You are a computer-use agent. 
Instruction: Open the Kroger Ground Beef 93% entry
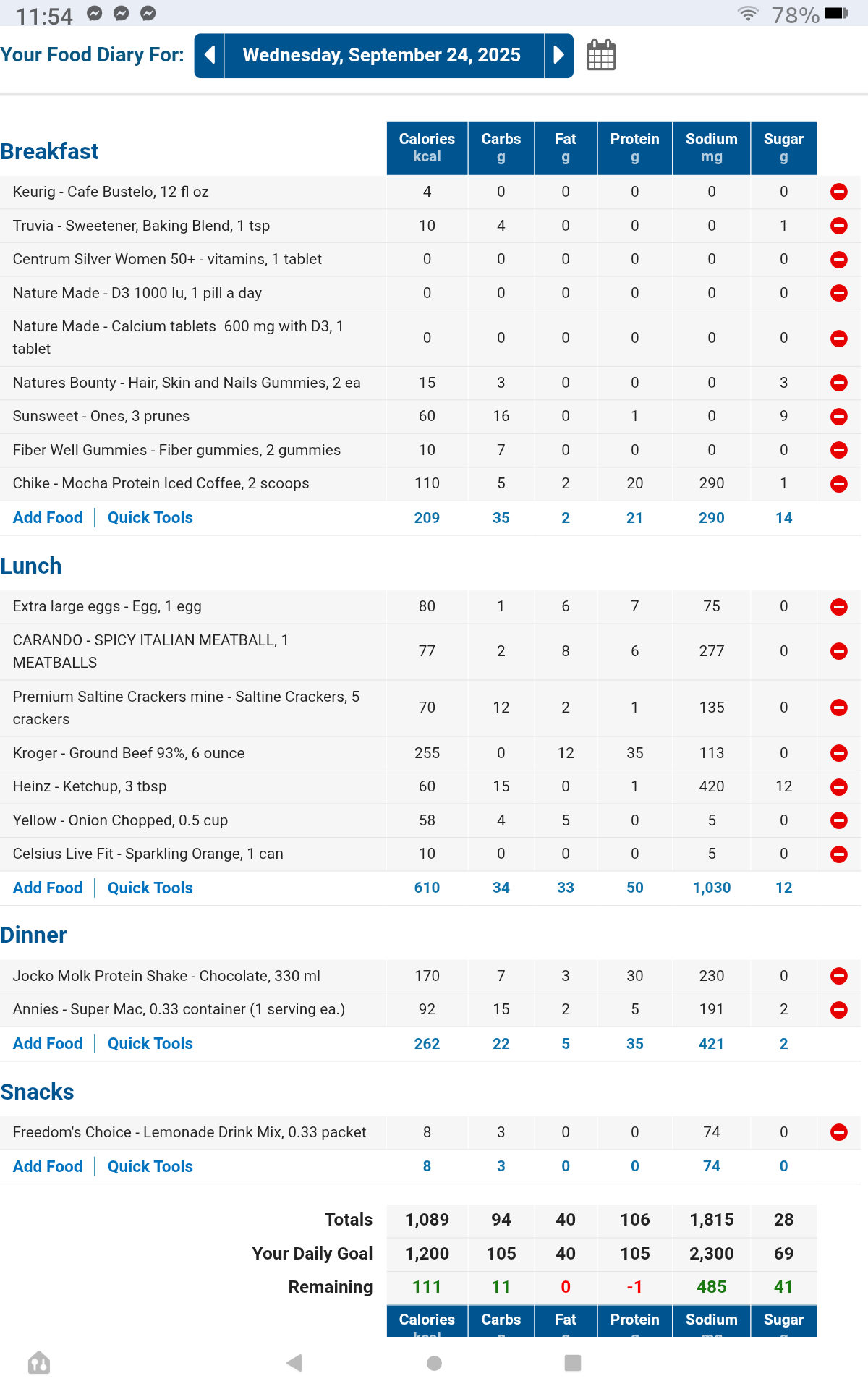(129, 753)
